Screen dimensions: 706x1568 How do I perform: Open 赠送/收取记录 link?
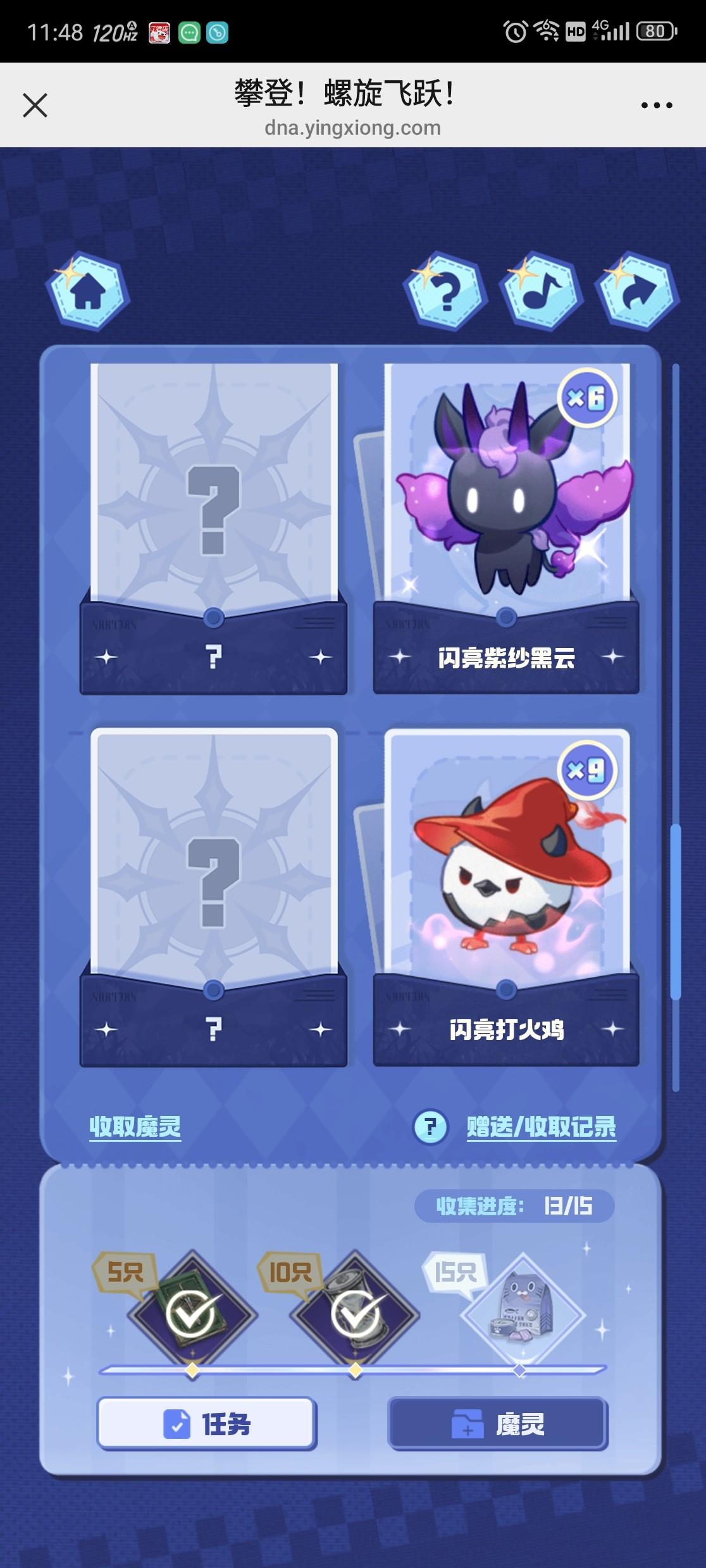point(541,1126)
